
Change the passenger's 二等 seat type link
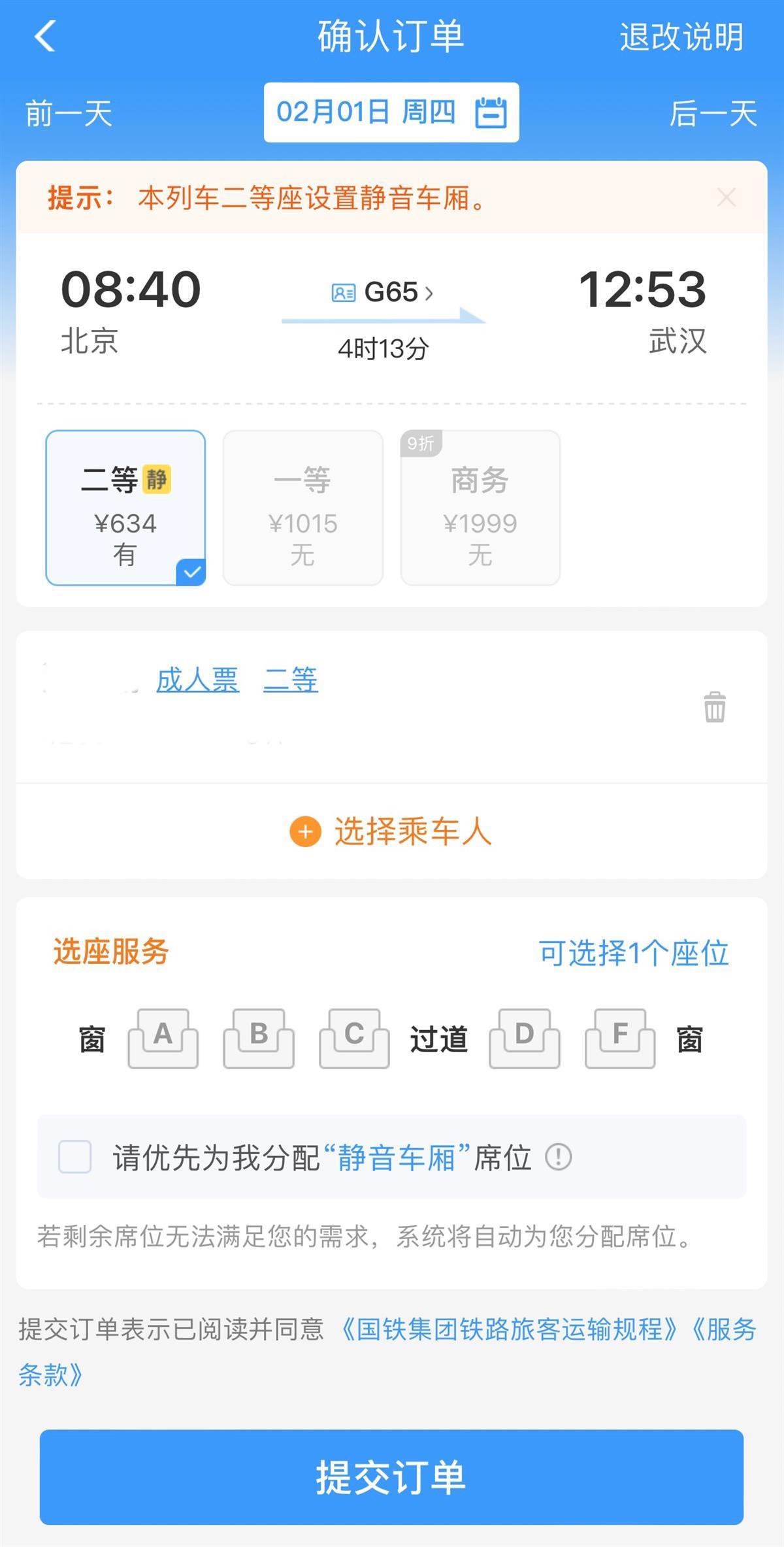tap(290, 680)
